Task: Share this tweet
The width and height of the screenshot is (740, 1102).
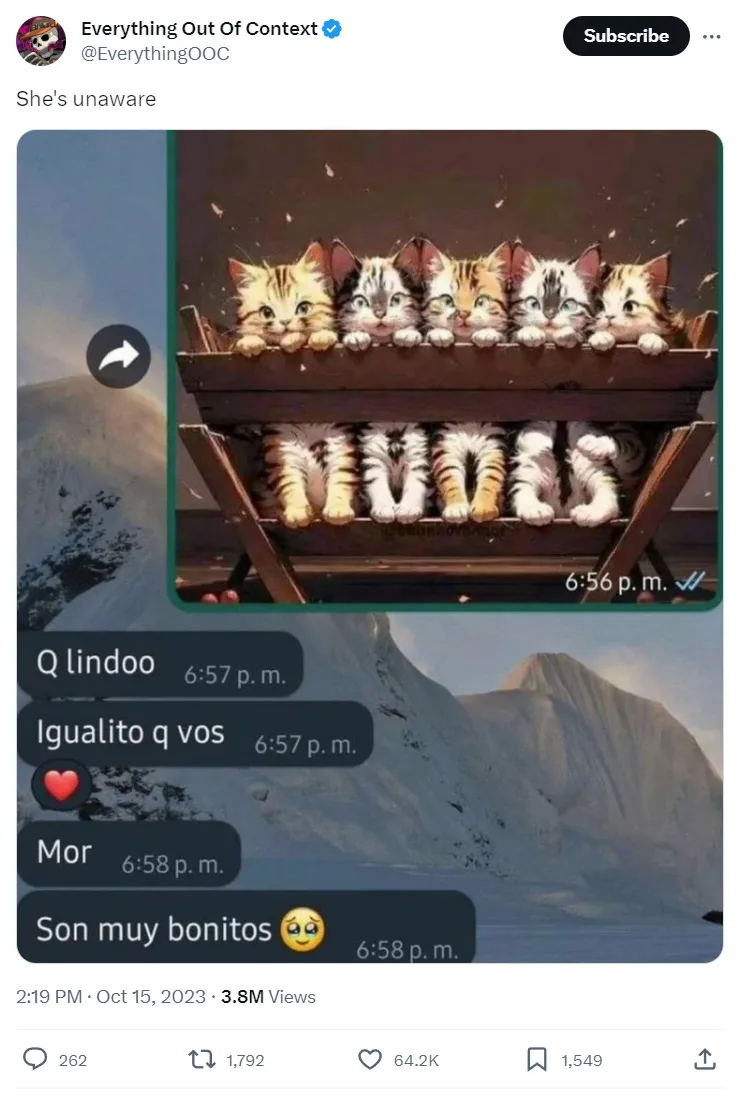Action: (704, 1058)
